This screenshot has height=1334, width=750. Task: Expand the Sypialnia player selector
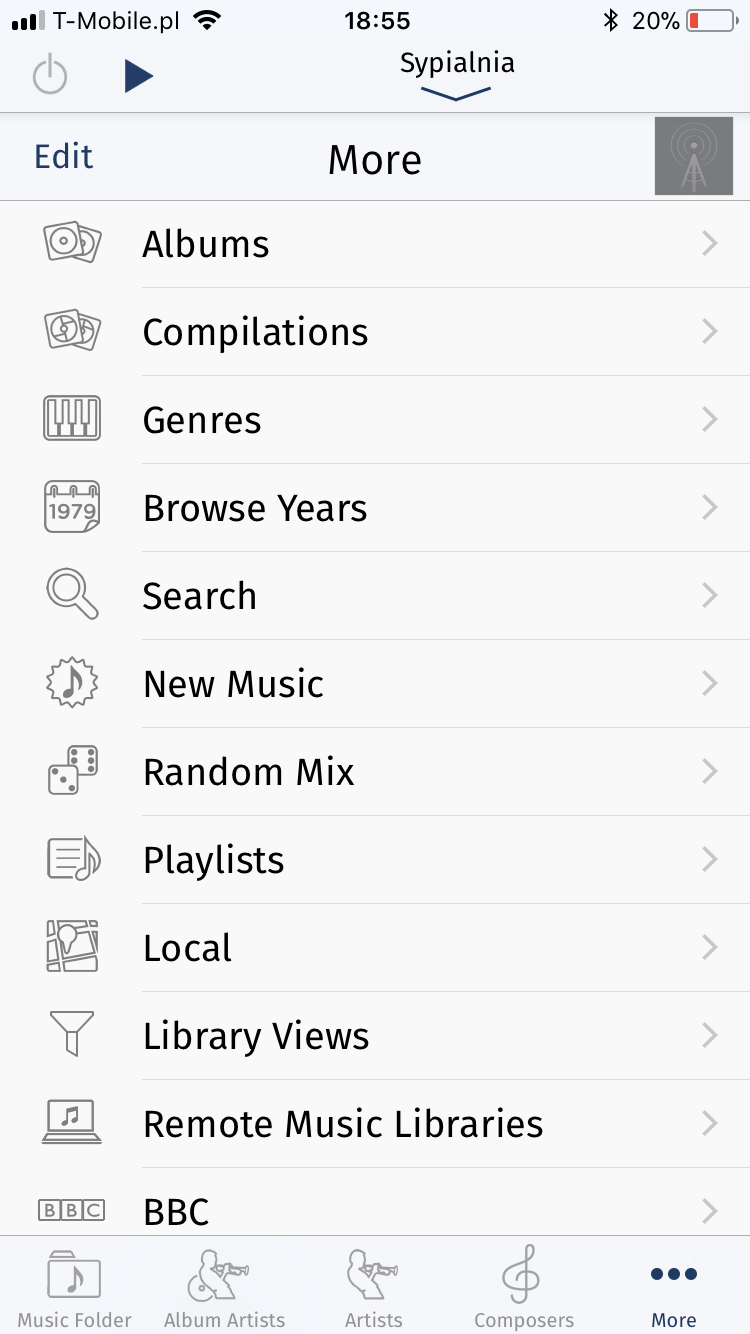point(457,74)
